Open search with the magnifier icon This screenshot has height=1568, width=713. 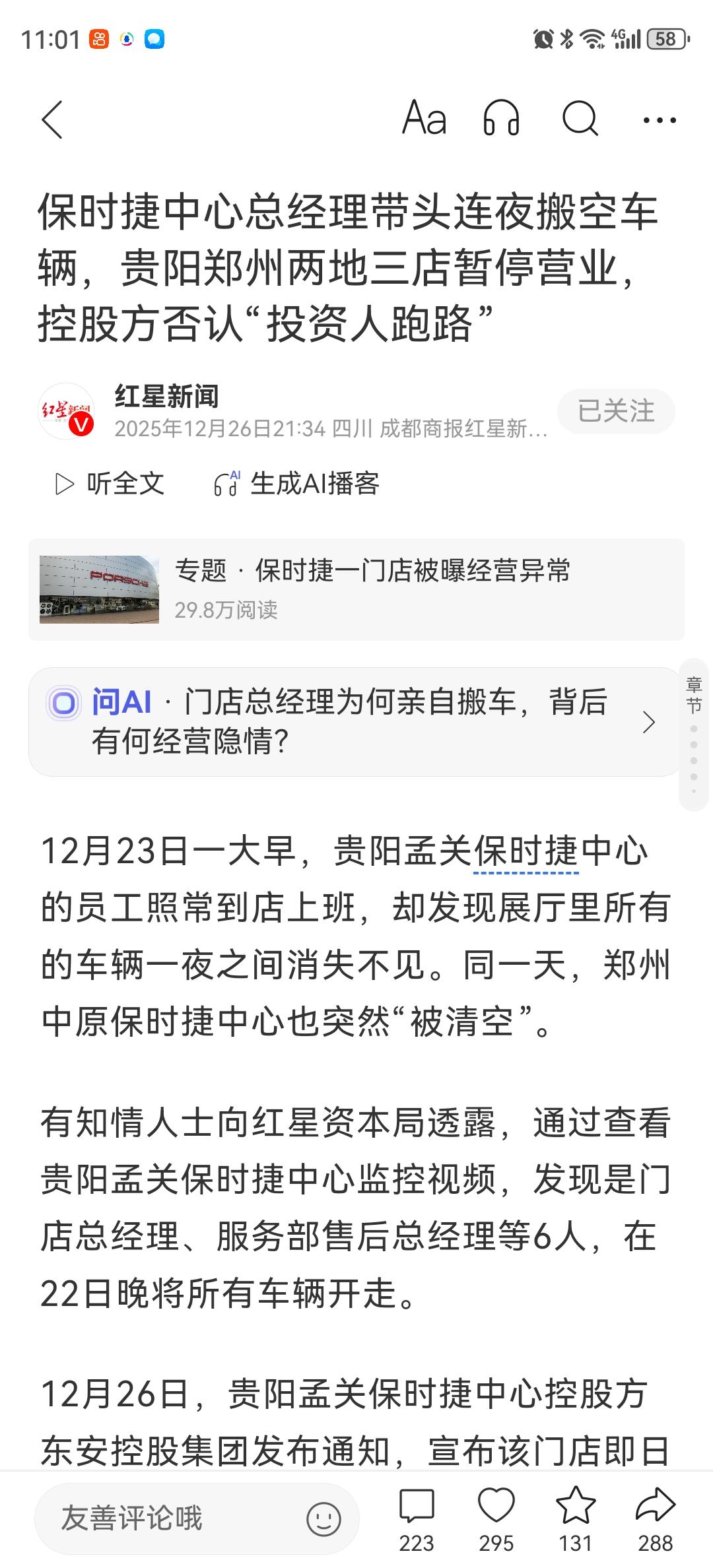pyautogui.click(x=580, y=119)
